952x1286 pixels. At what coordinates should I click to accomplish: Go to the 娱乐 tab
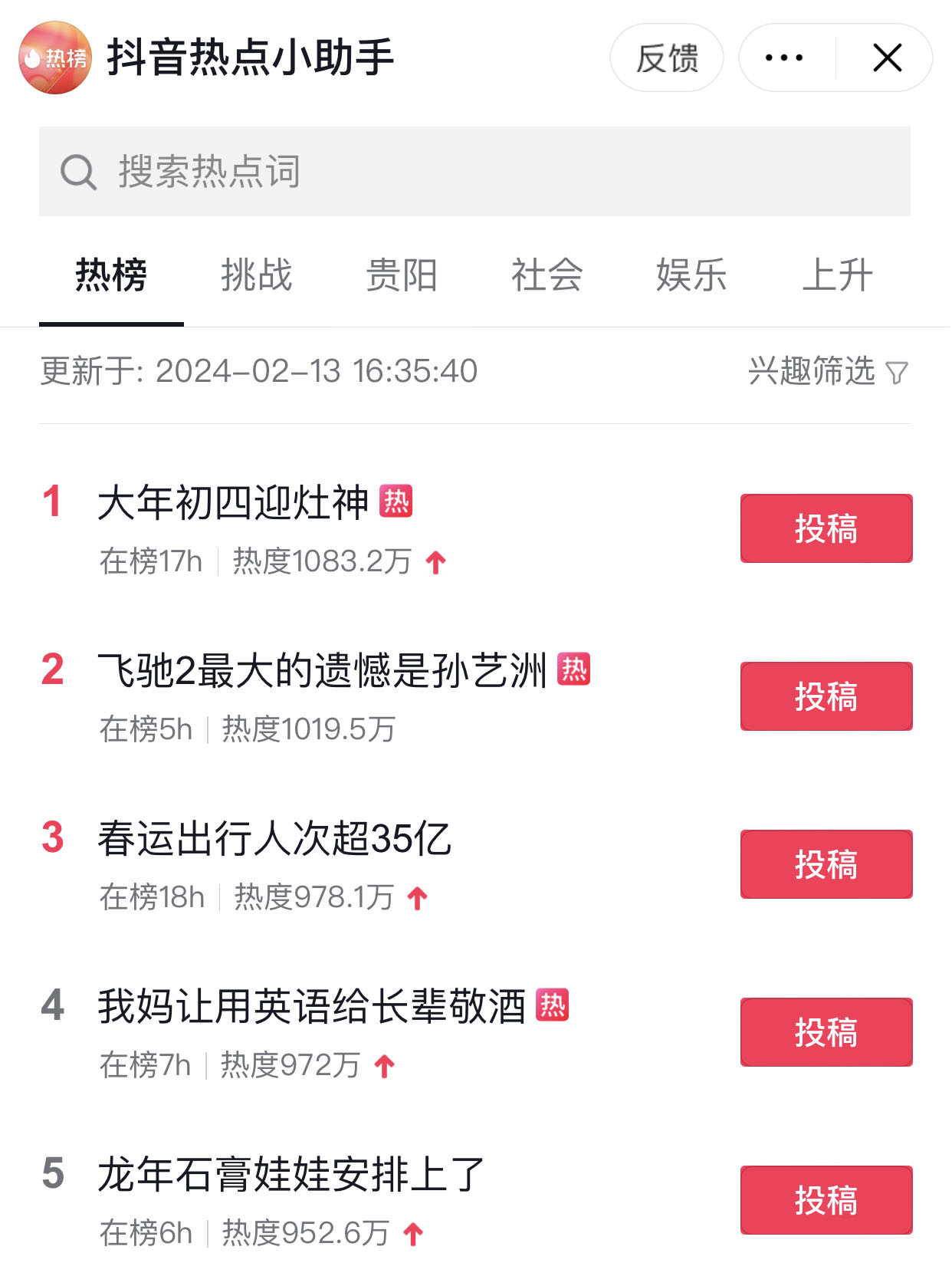(691, 275)
